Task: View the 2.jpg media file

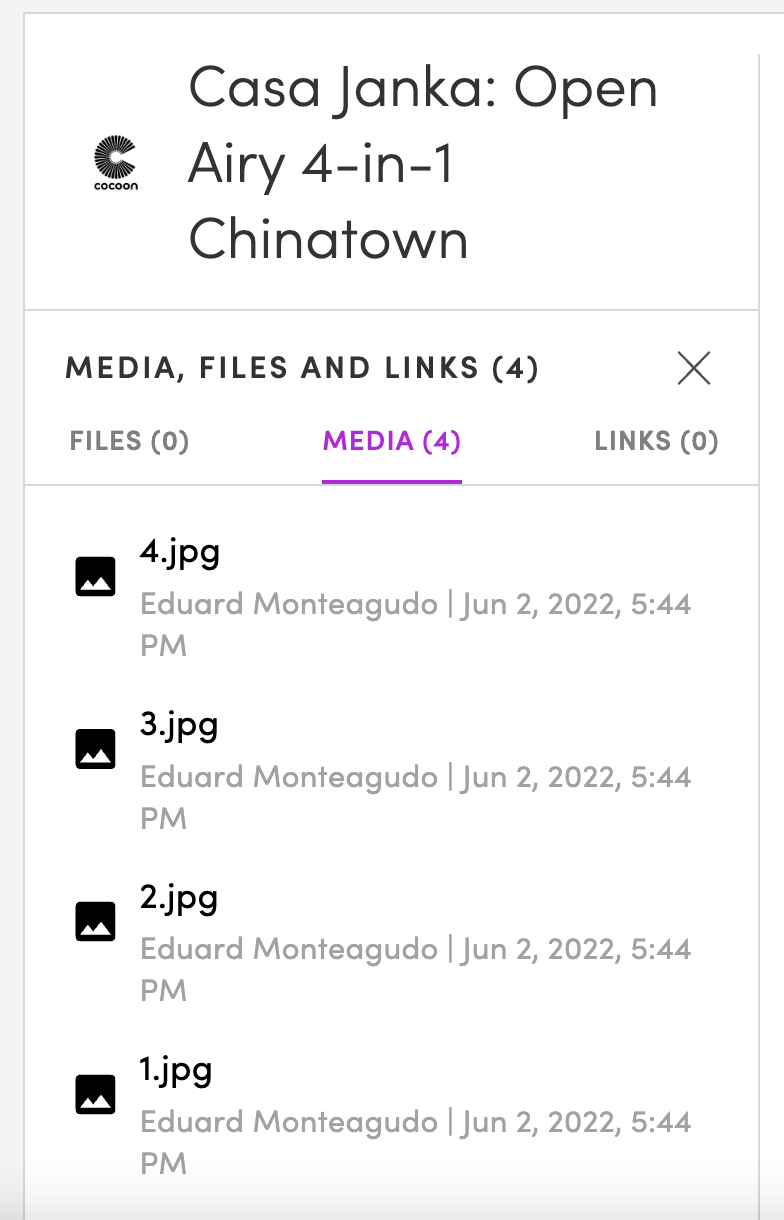Action: click(180, 897)
